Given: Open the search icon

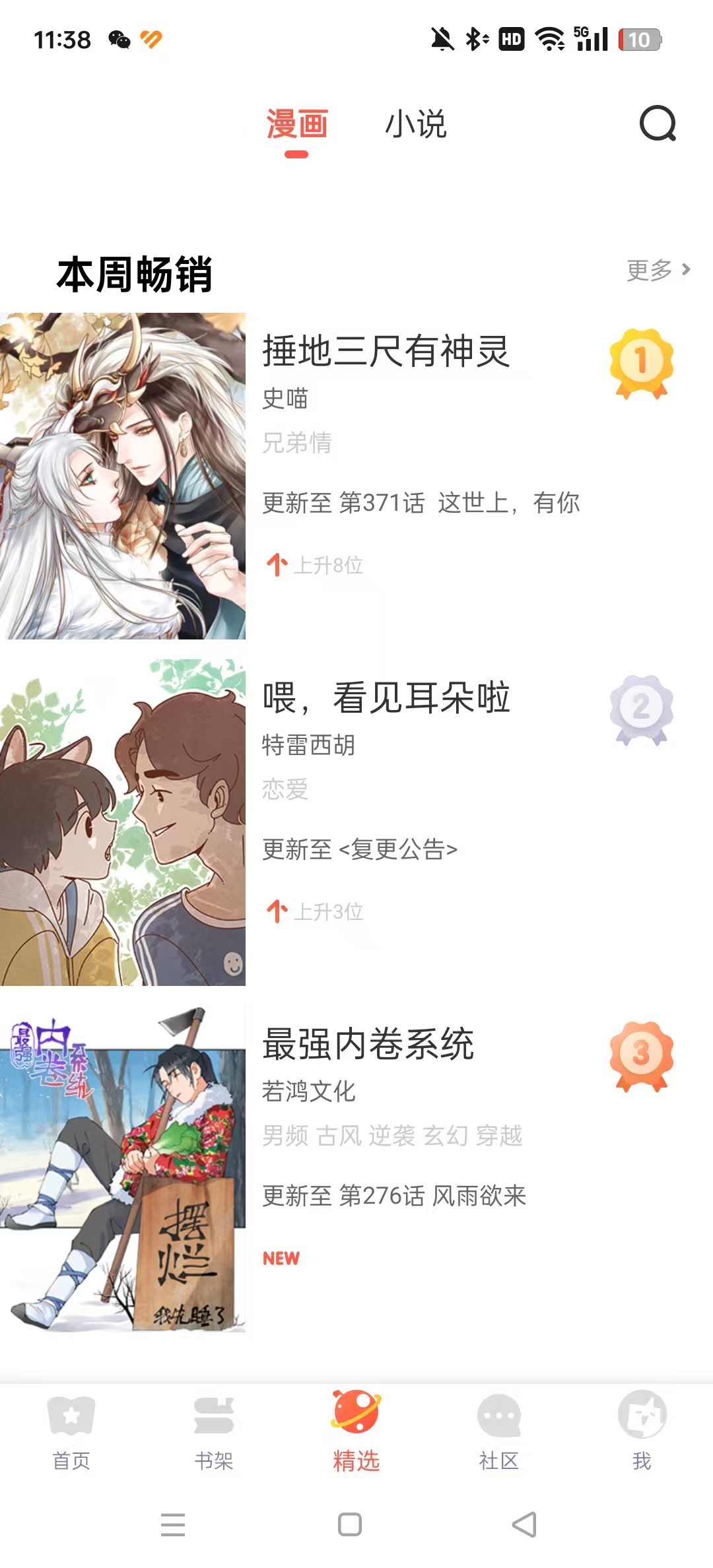Looking at the screenshot, I should (658, 123).
